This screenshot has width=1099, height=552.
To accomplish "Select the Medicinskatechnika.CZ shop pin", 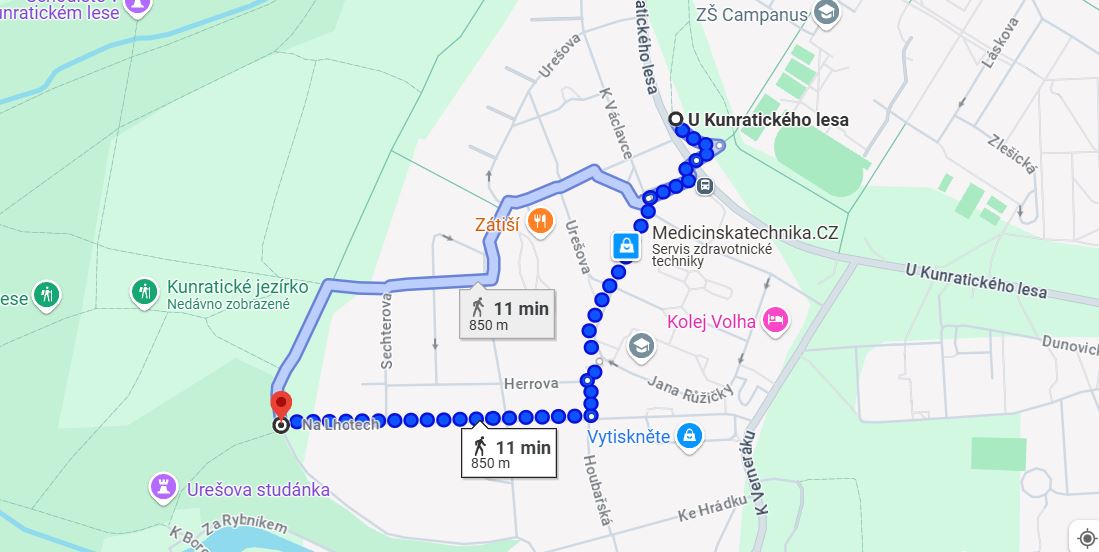I will (626, 245).
